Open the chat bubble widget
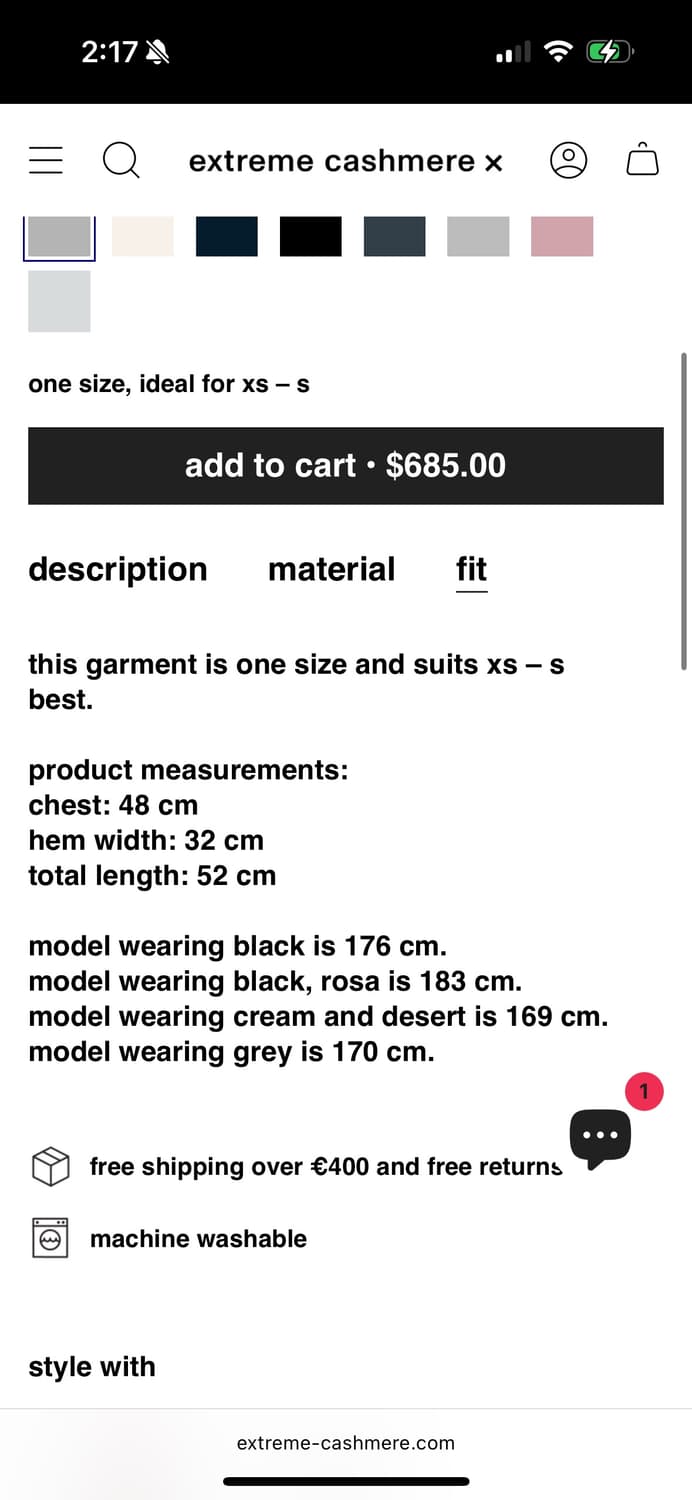 [x=601, y=1137]
